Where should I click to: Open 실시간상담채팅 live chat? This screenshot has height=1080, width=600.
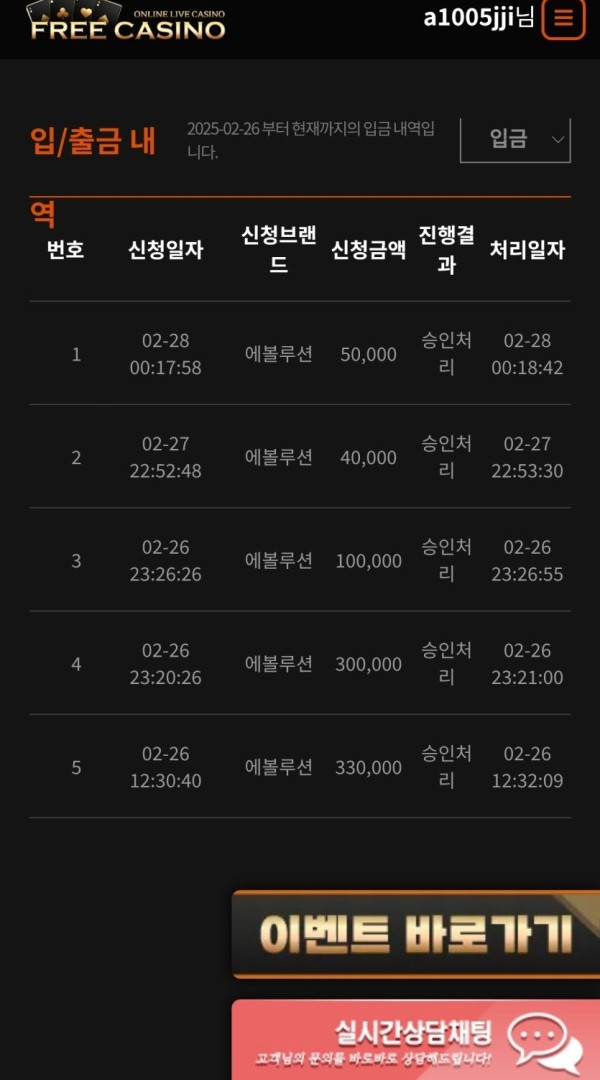[x=415, y=1040]
